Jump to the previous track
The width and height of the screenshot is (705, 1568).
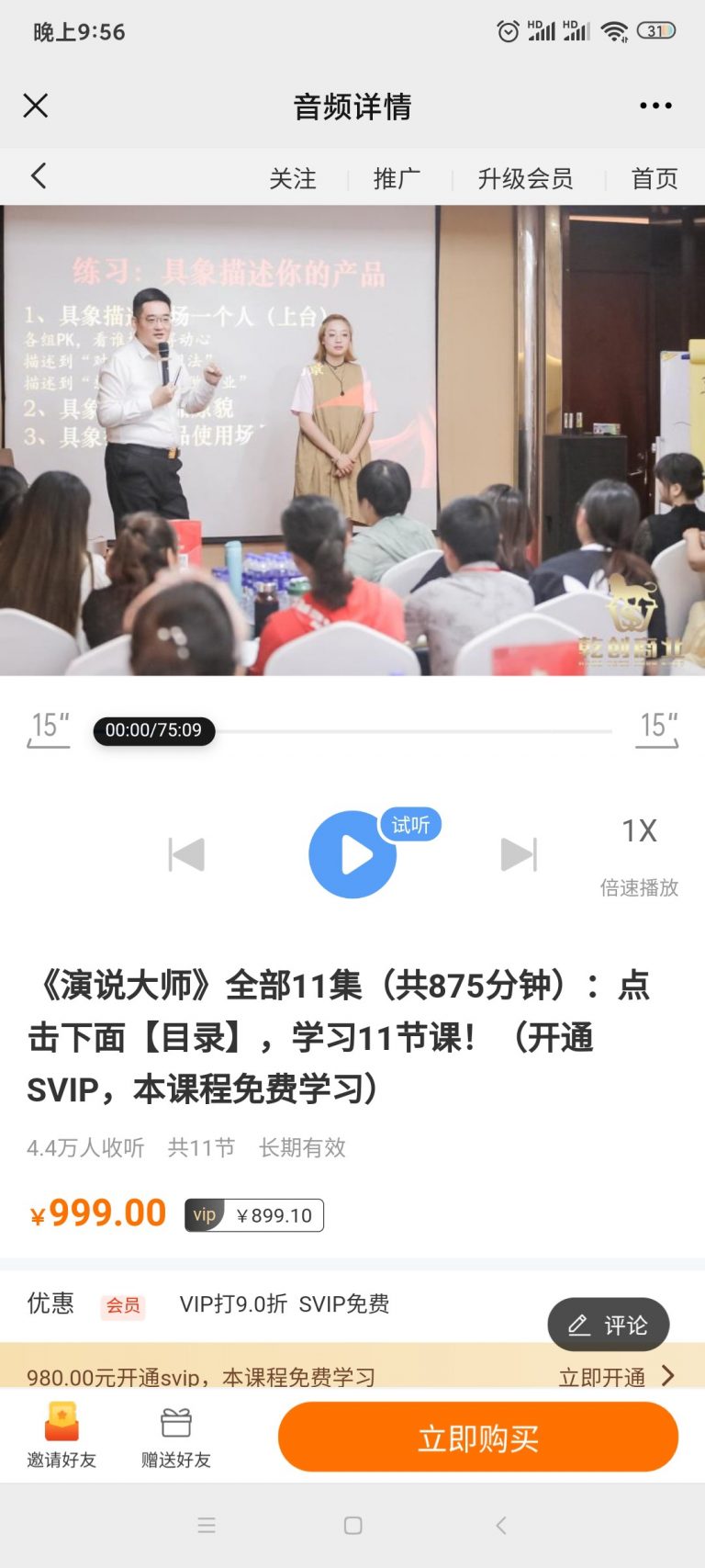186,854
